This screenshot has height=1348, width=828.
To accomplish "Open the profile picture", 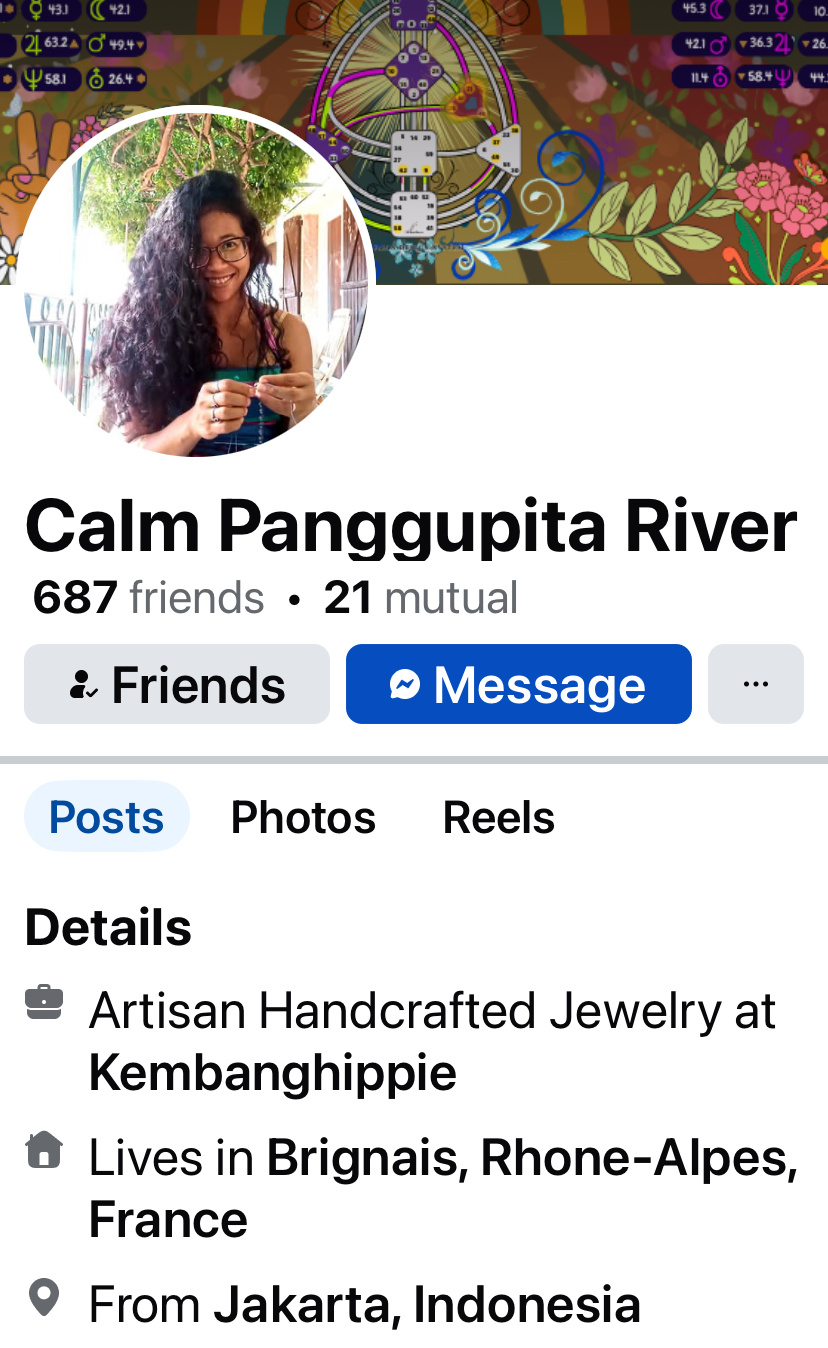I will pos(196,282).
